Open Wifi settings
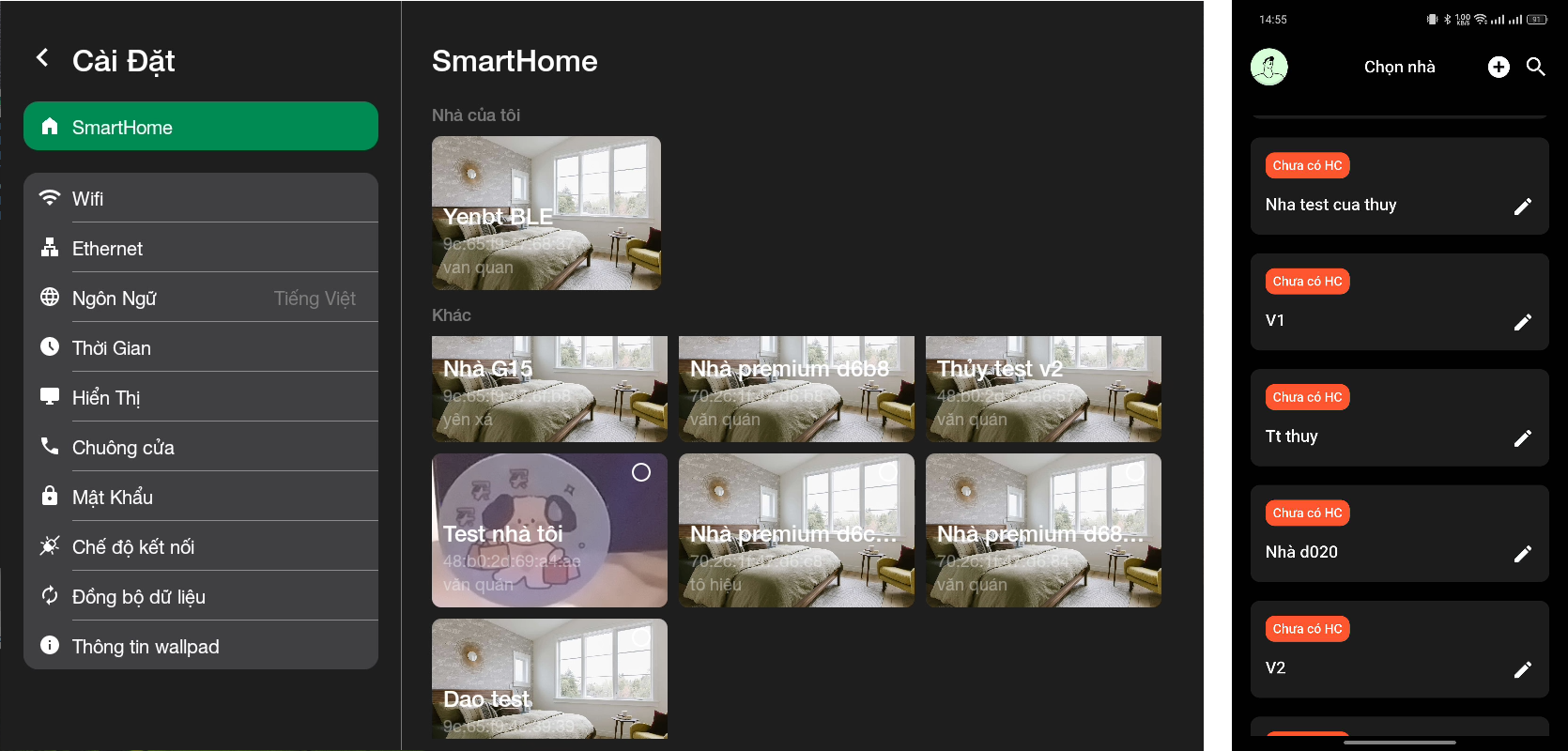The height and width of the screenshot is (751, 1568). [200, 198]
